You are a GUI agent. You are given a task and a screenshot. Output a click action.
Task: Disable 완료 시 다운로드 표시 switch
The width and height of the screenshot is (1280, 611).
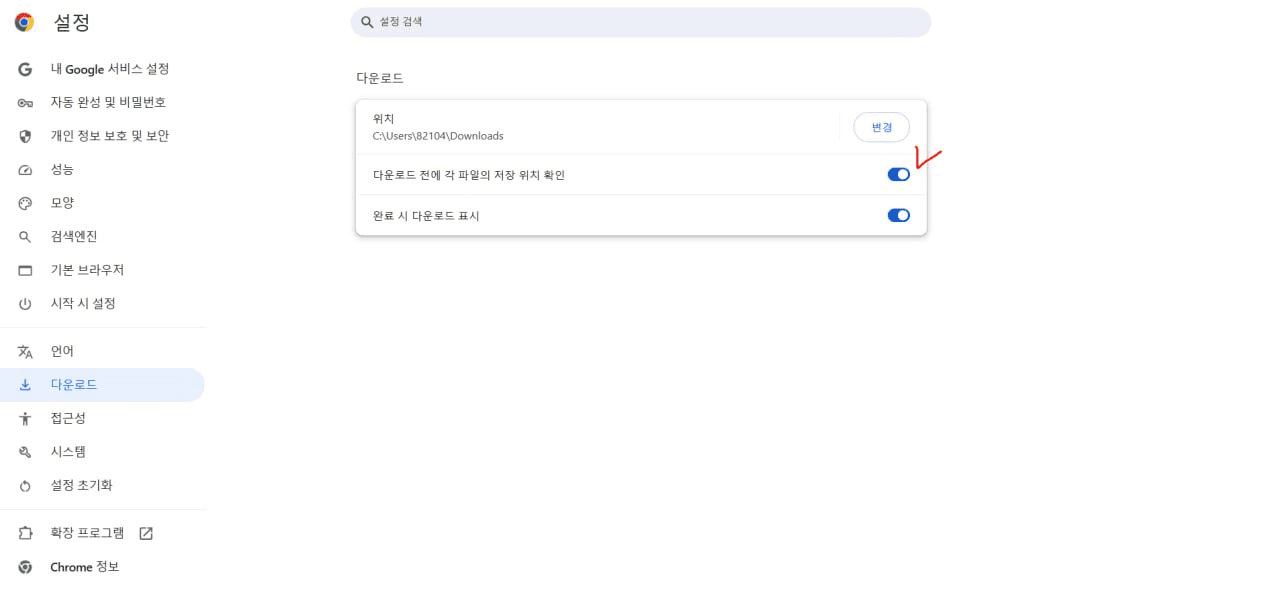898,215
